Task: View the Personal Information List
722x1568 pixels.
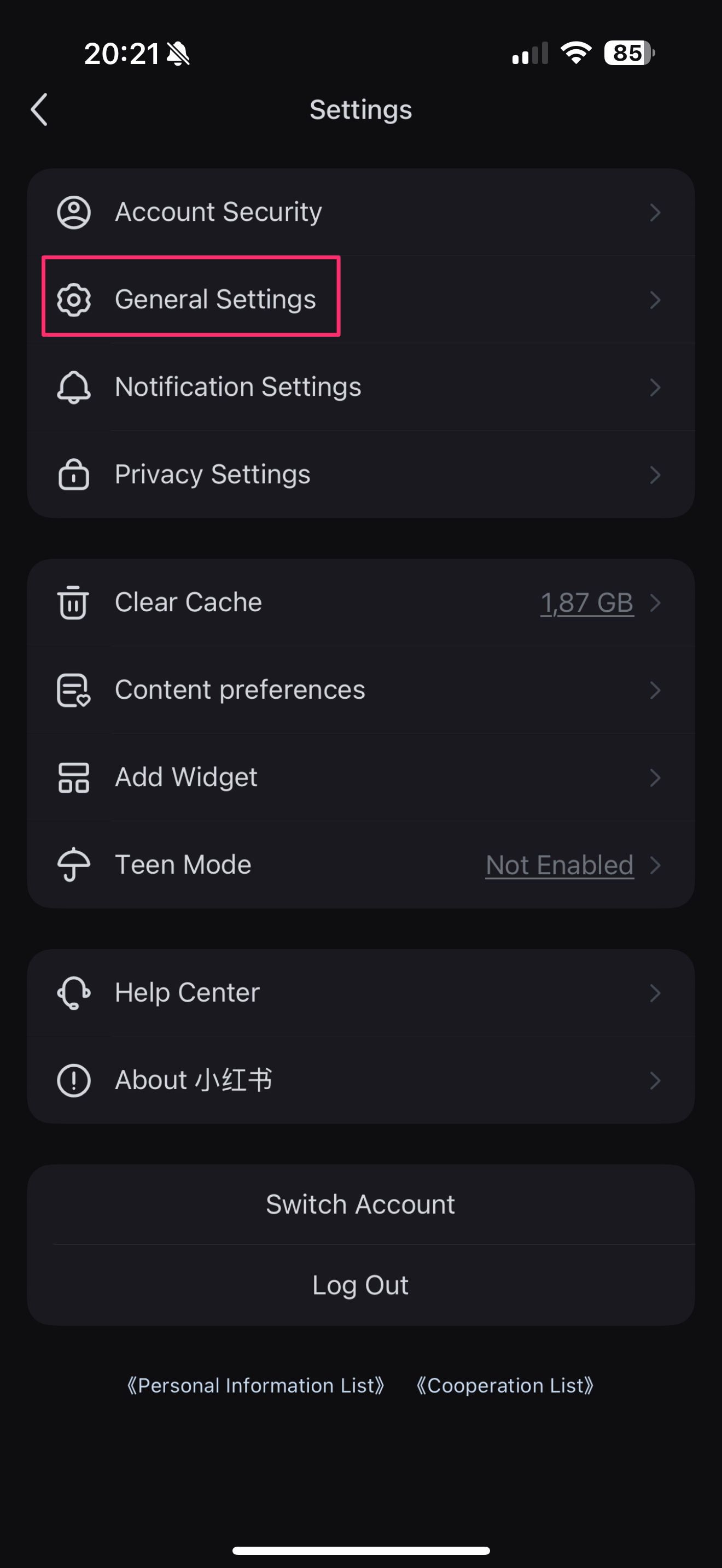Action: (x=255, y=1386)
